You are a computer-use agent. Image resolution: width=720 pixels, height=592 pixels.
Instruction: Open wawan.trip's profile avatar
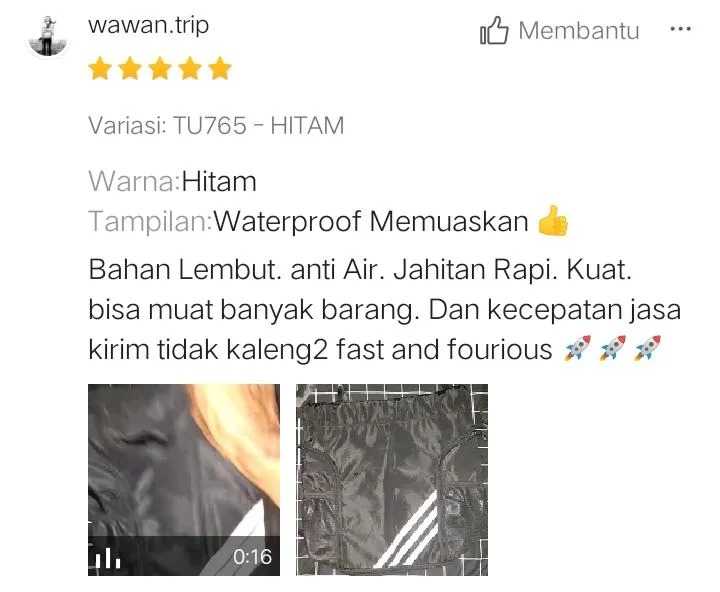pos(47,37)
